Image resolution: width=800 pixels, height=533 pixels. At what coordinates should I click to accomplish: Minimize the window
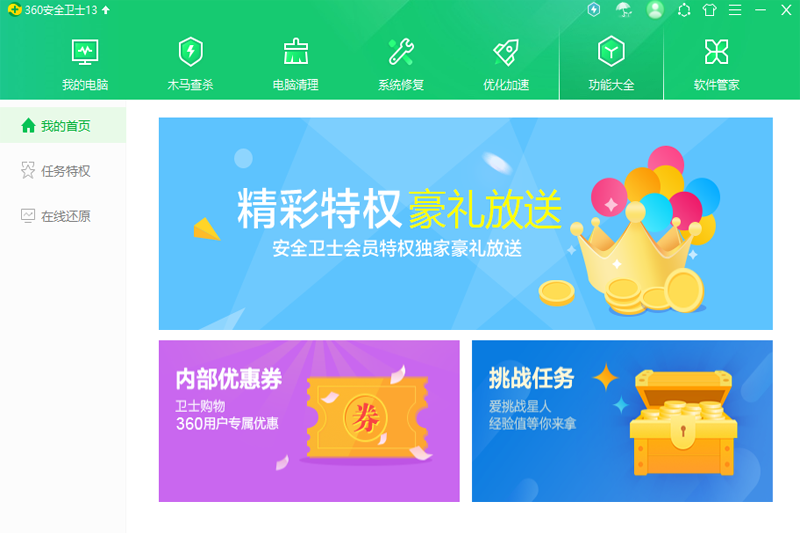[760, 10]
